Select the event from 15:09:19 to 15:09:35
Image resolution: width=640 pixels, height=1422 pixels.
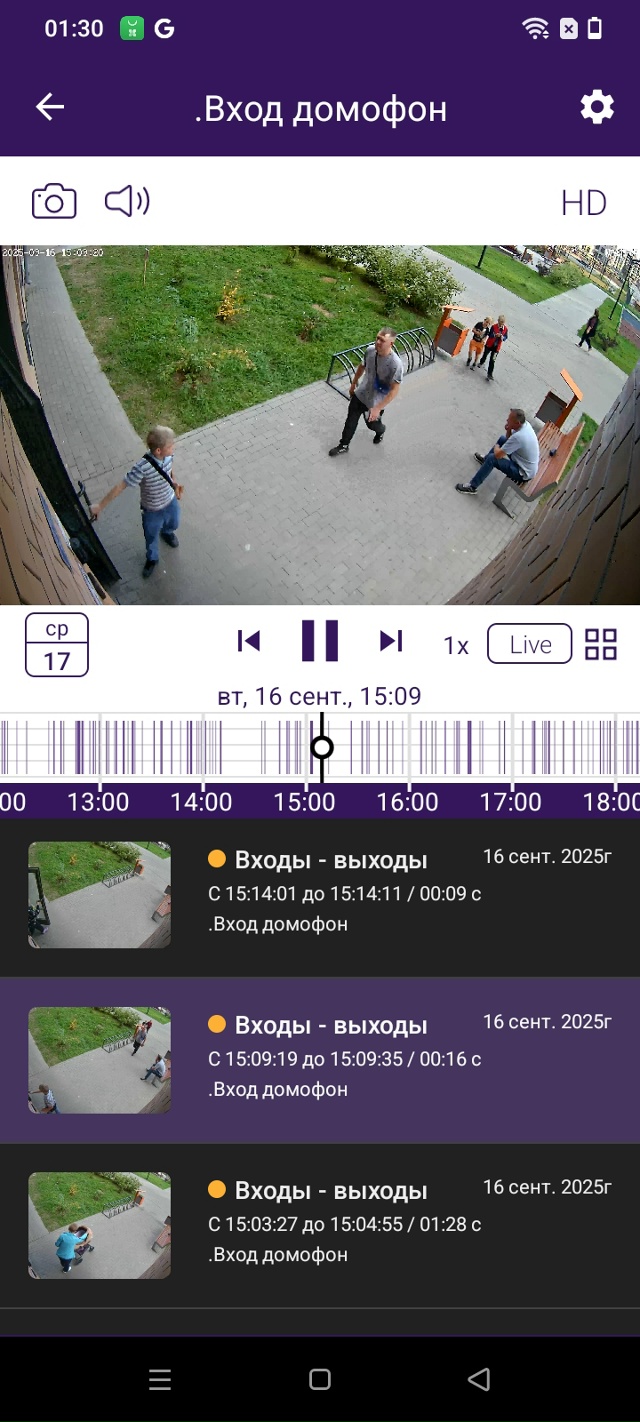point(320,1060)
